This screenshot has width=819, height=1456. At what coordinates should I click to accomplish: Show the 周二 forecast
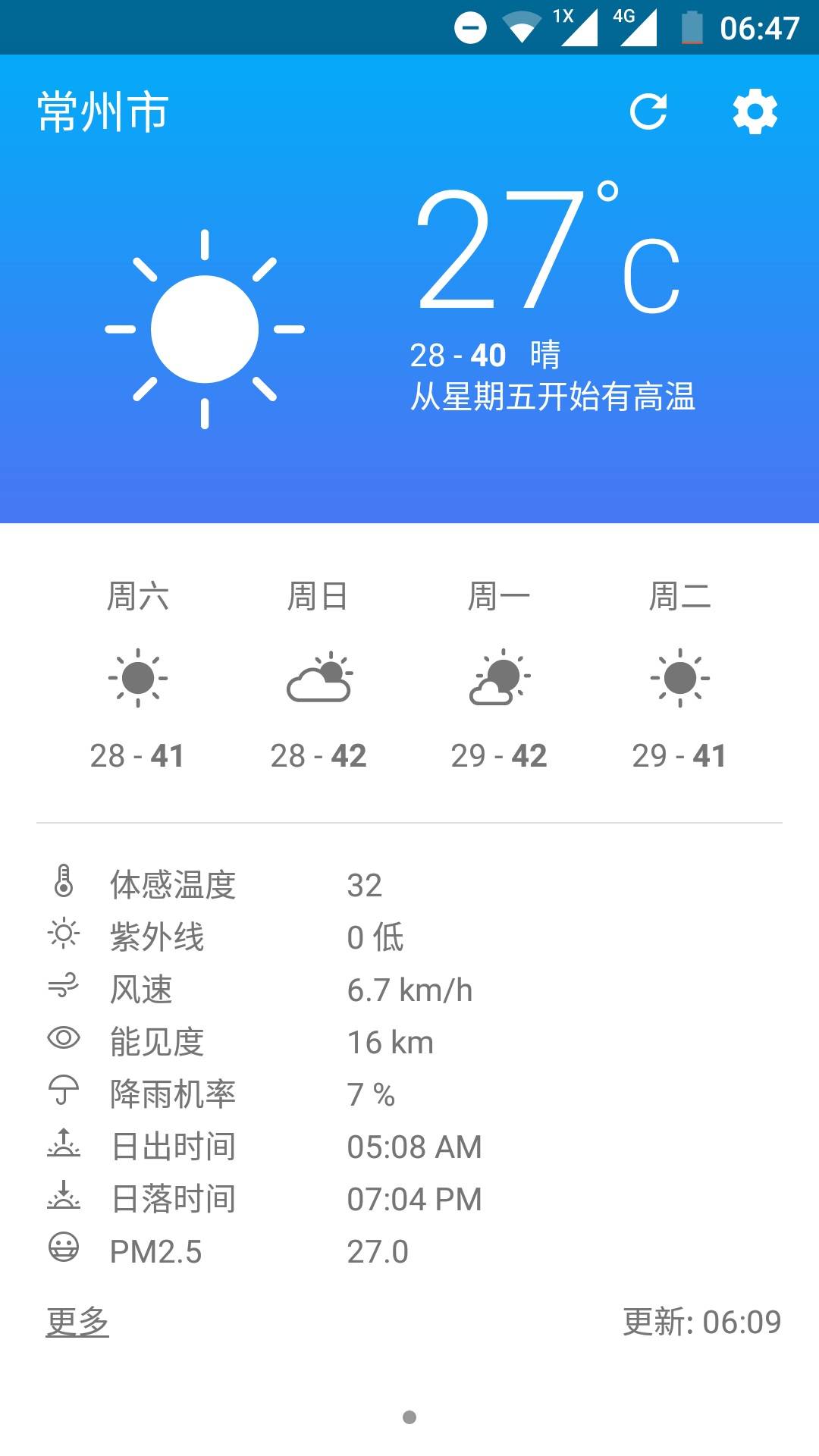point(679,676)
